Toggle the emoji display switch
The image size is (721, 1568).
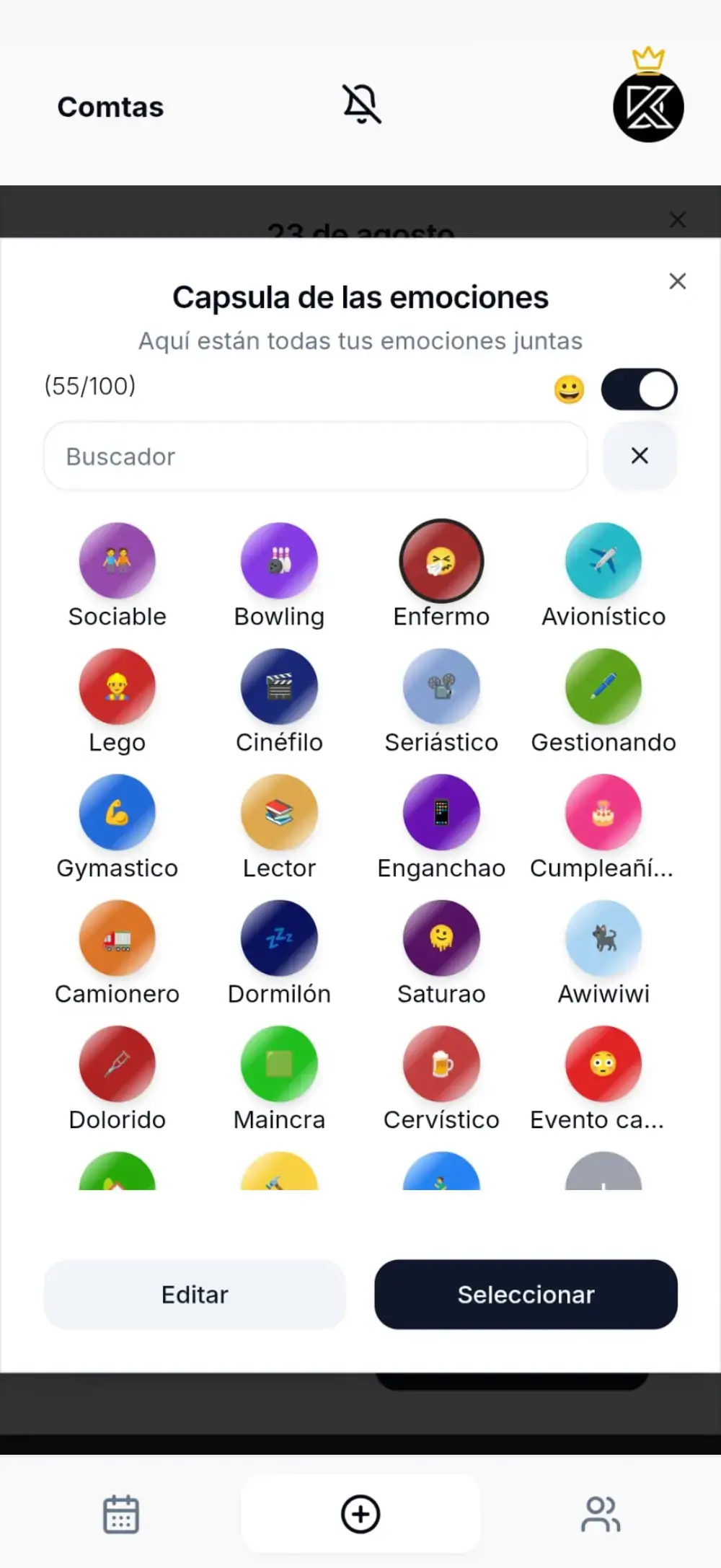point(639,389)
